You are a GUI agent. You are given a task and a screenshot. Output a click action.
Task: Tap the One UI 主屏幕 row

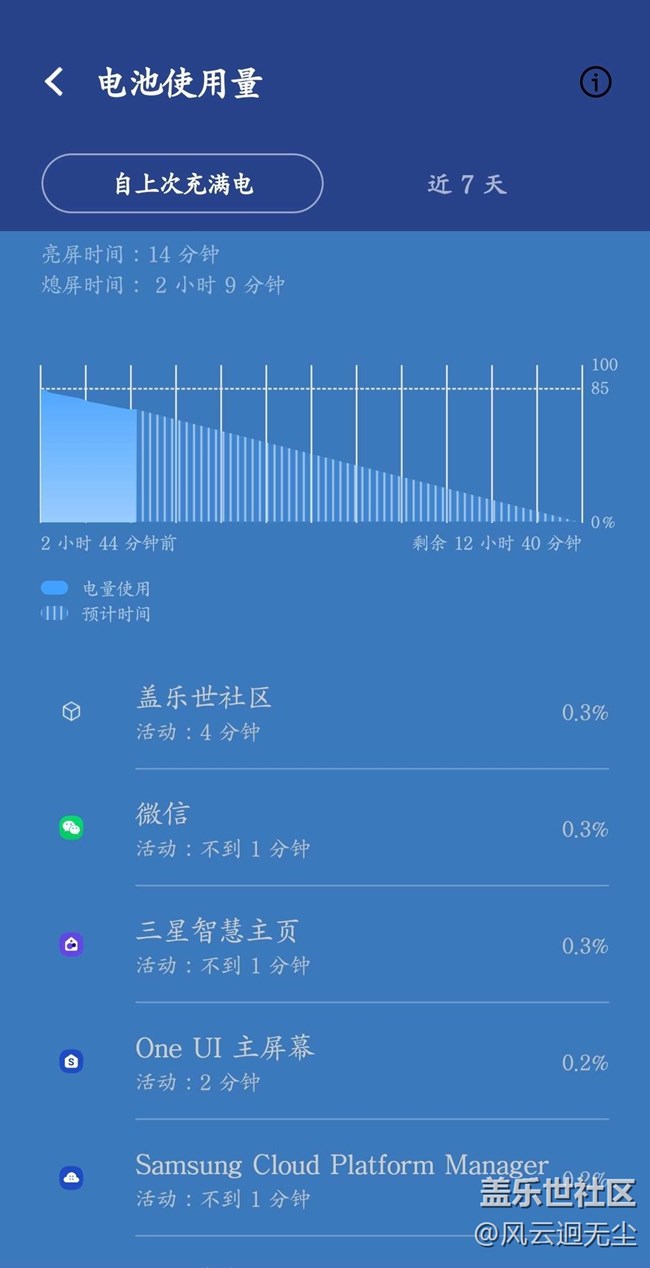click(330, 1063)
